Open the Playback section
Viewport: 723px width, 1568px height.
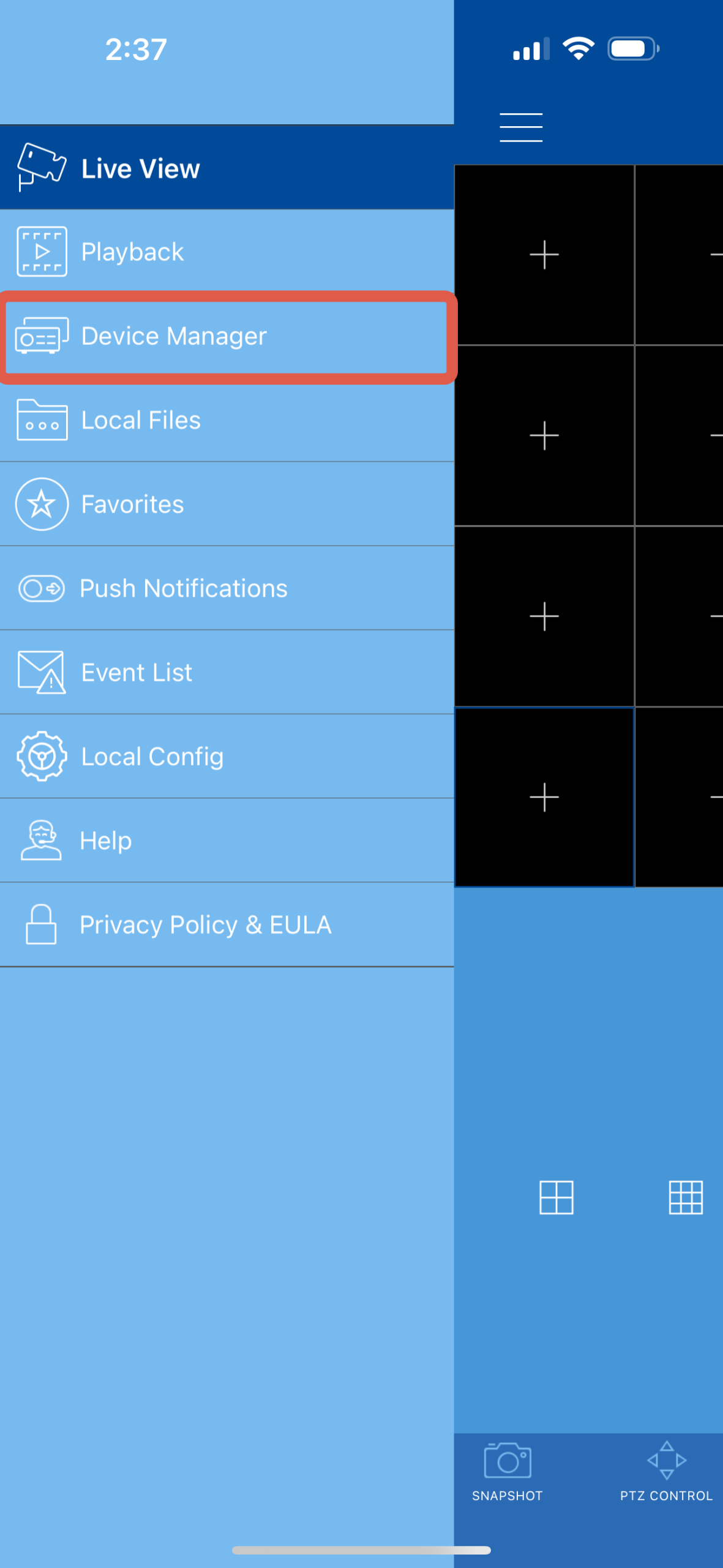click(x=132, y=251)
